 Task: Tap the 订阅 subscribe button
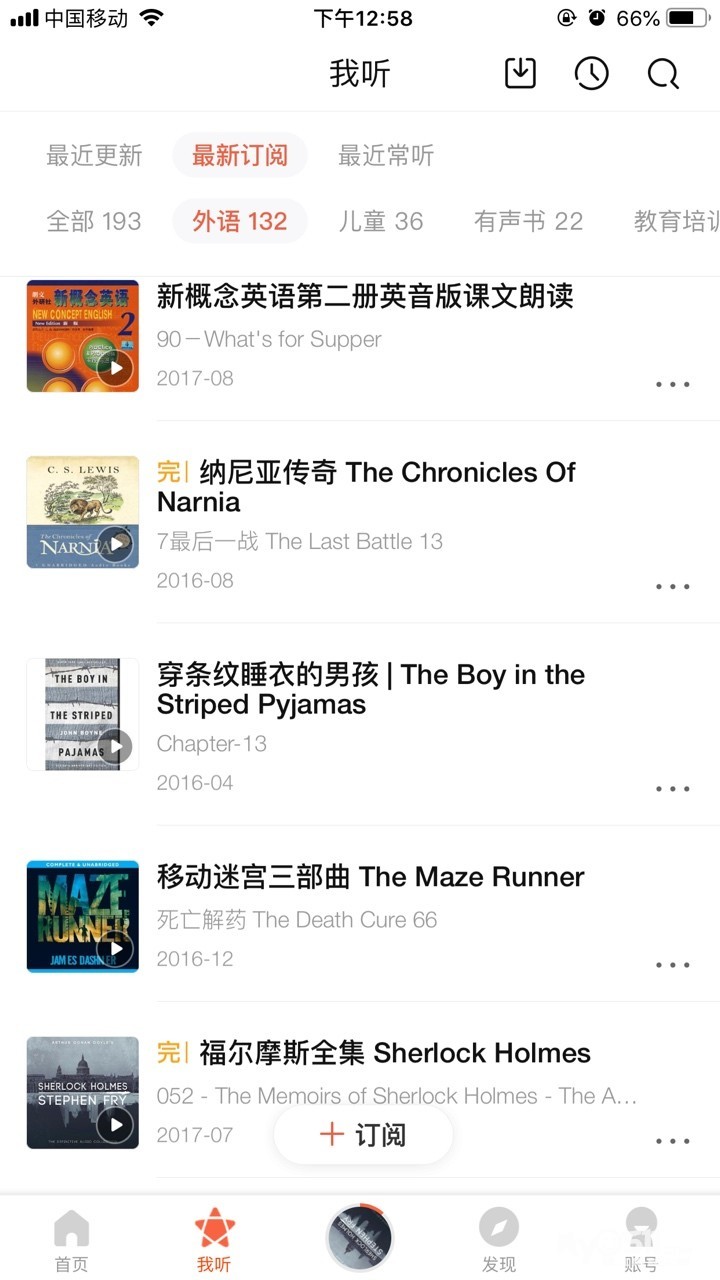tap(363, 1135)
